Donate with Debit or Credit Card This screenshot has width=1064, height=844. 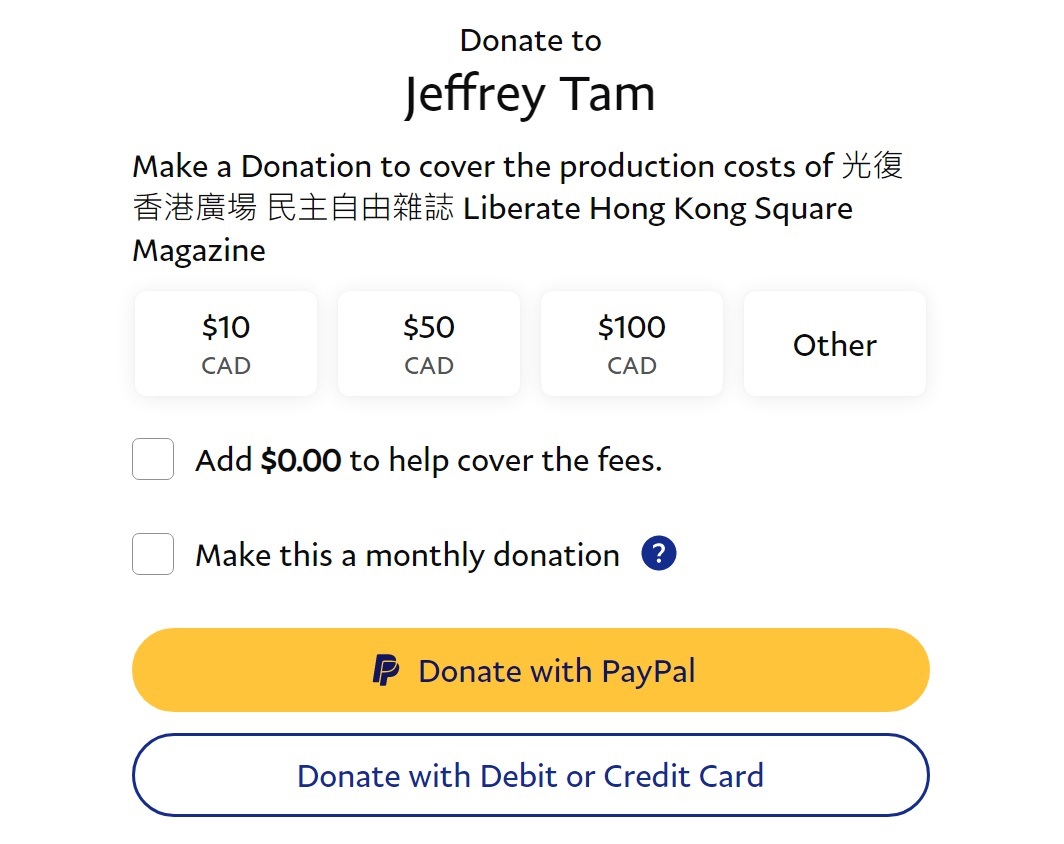(x=531, y=775)
